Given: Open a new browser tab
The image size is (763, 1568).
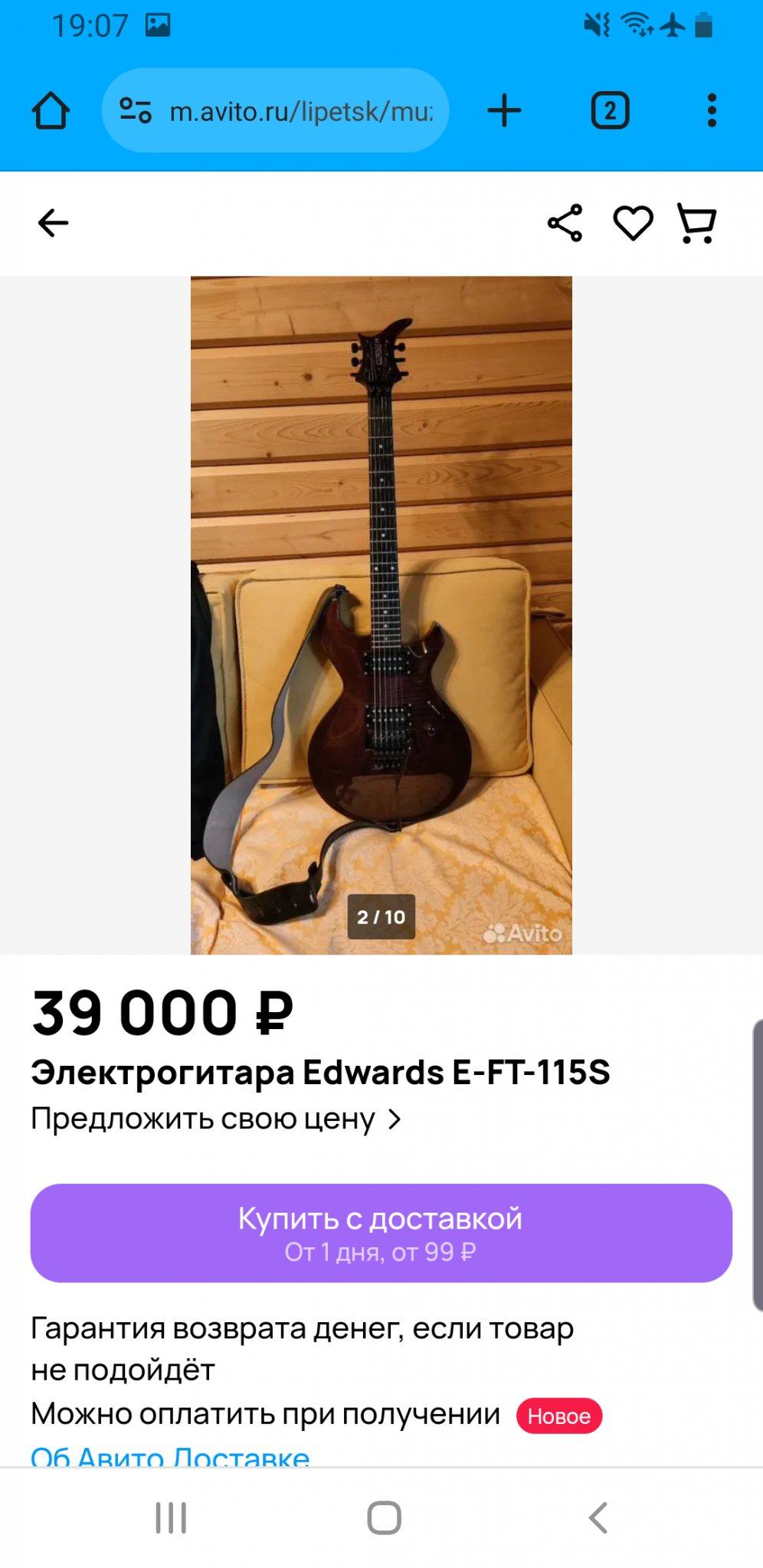Looking at the screenshot, I should click(x=504, y=111).
